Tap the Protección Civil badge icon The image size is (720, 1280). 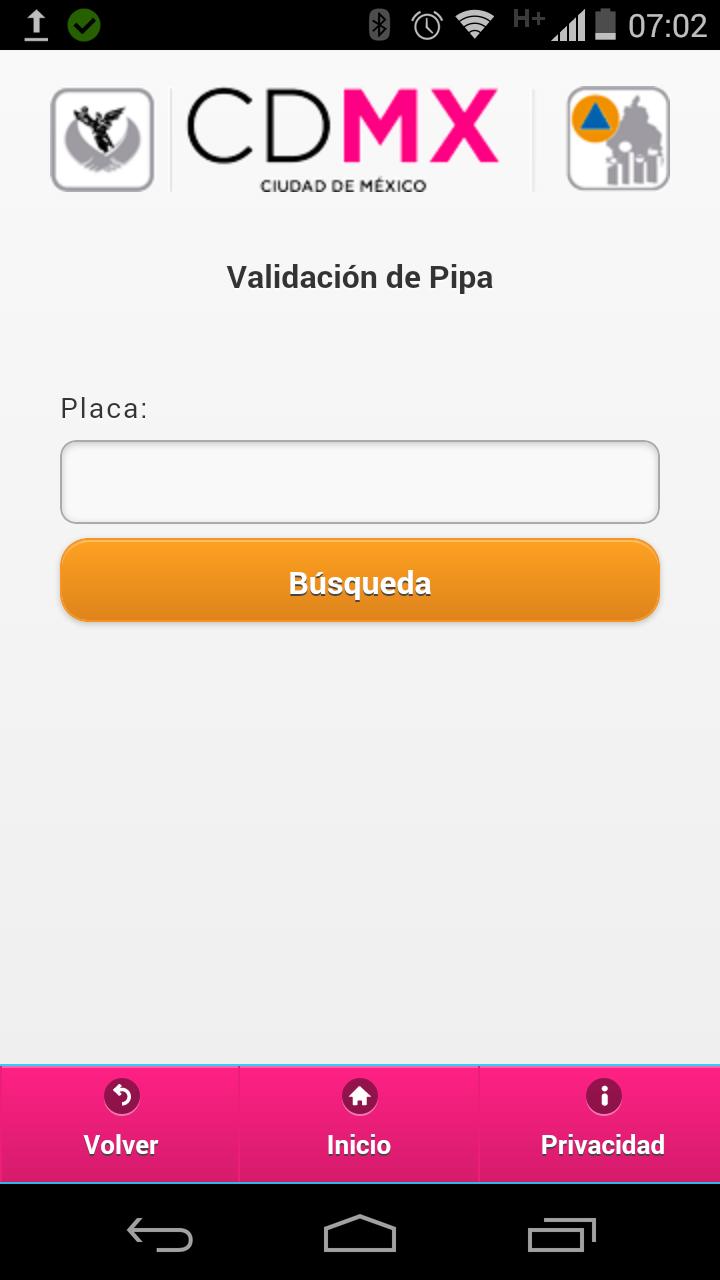[617, 138]
